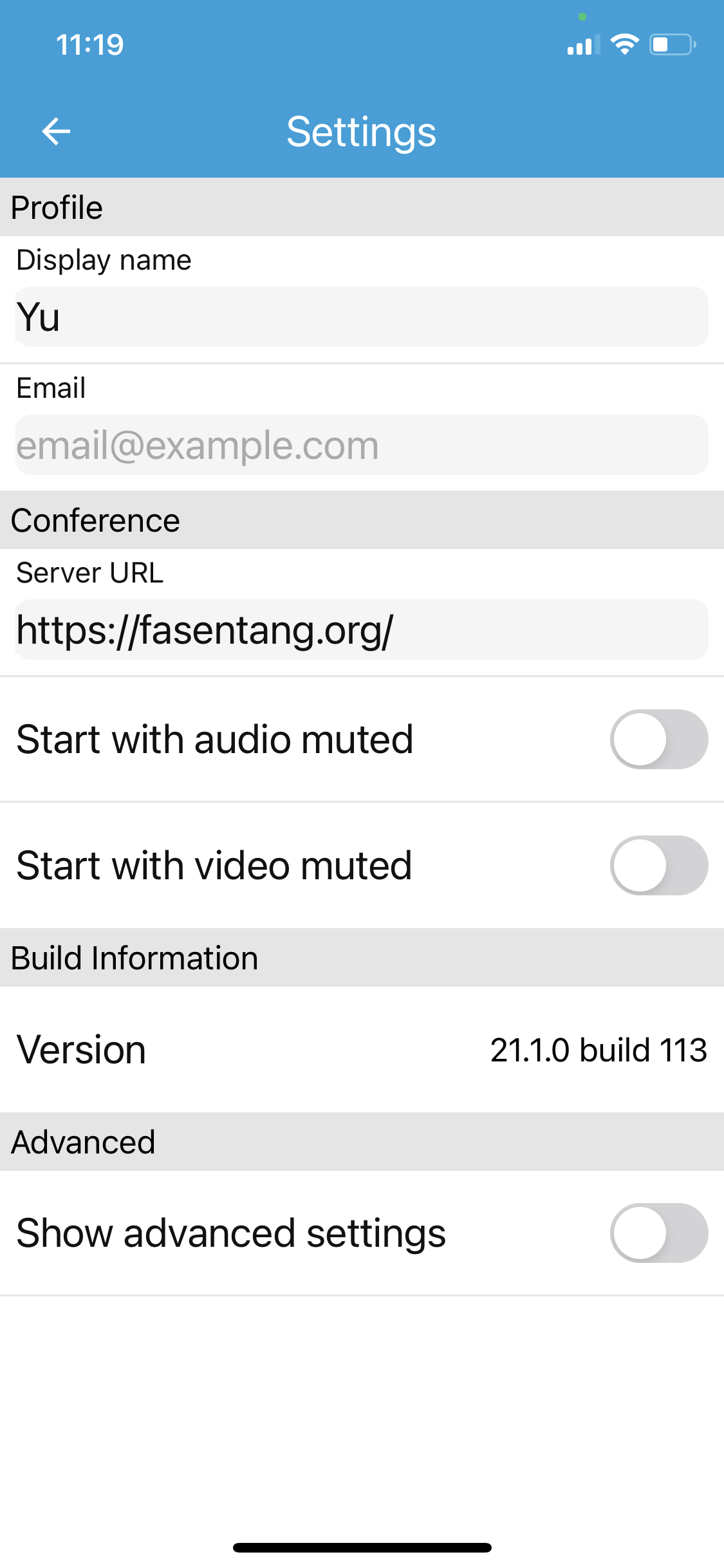Tap the Email input field
This screenshot has height=1568, width=724.
pos(361,445)
